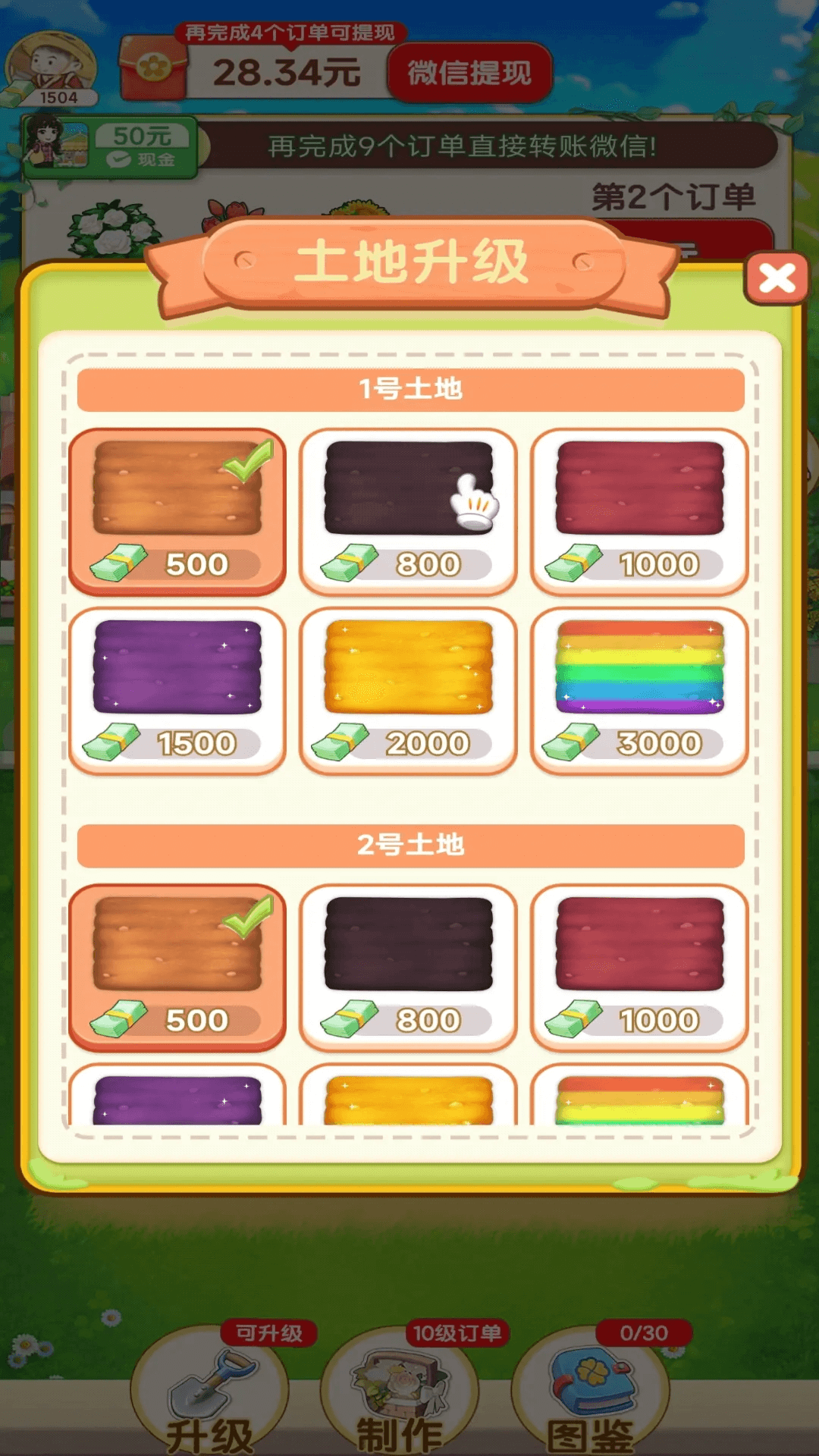Viewport: 819px width, 1456px height.
Task: Pick the 1500 purple soil for 1号土地
Action: 177,691
